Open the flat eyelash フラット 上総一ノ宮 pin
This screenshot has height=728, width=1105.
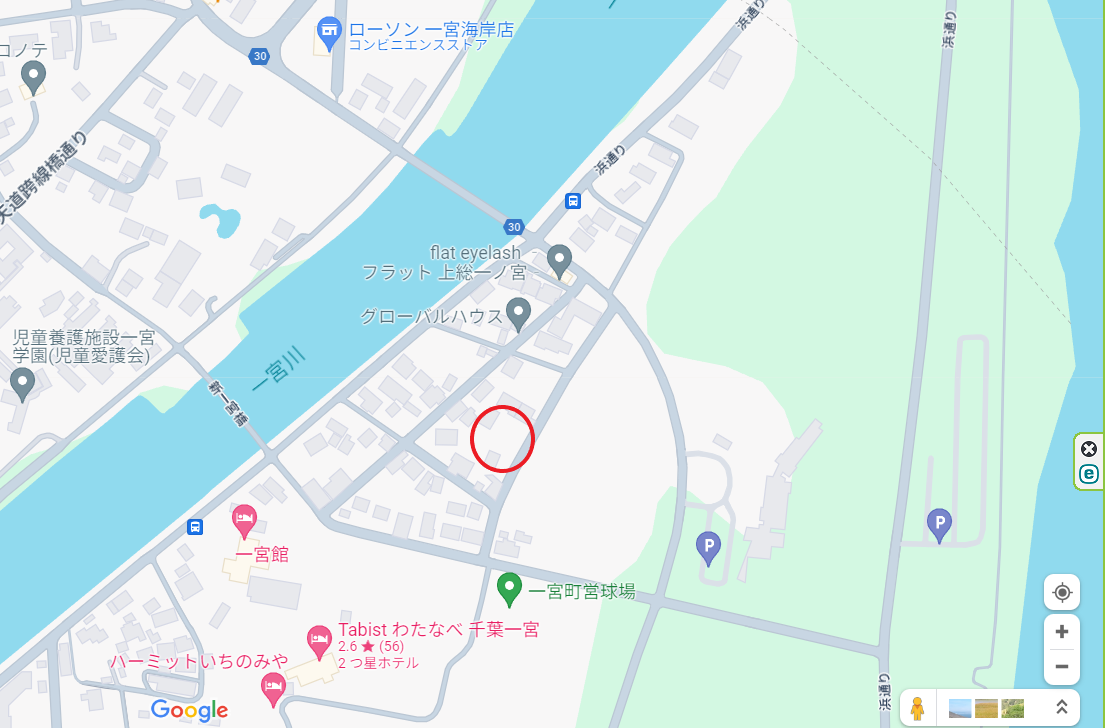click(x=559, y=260)
